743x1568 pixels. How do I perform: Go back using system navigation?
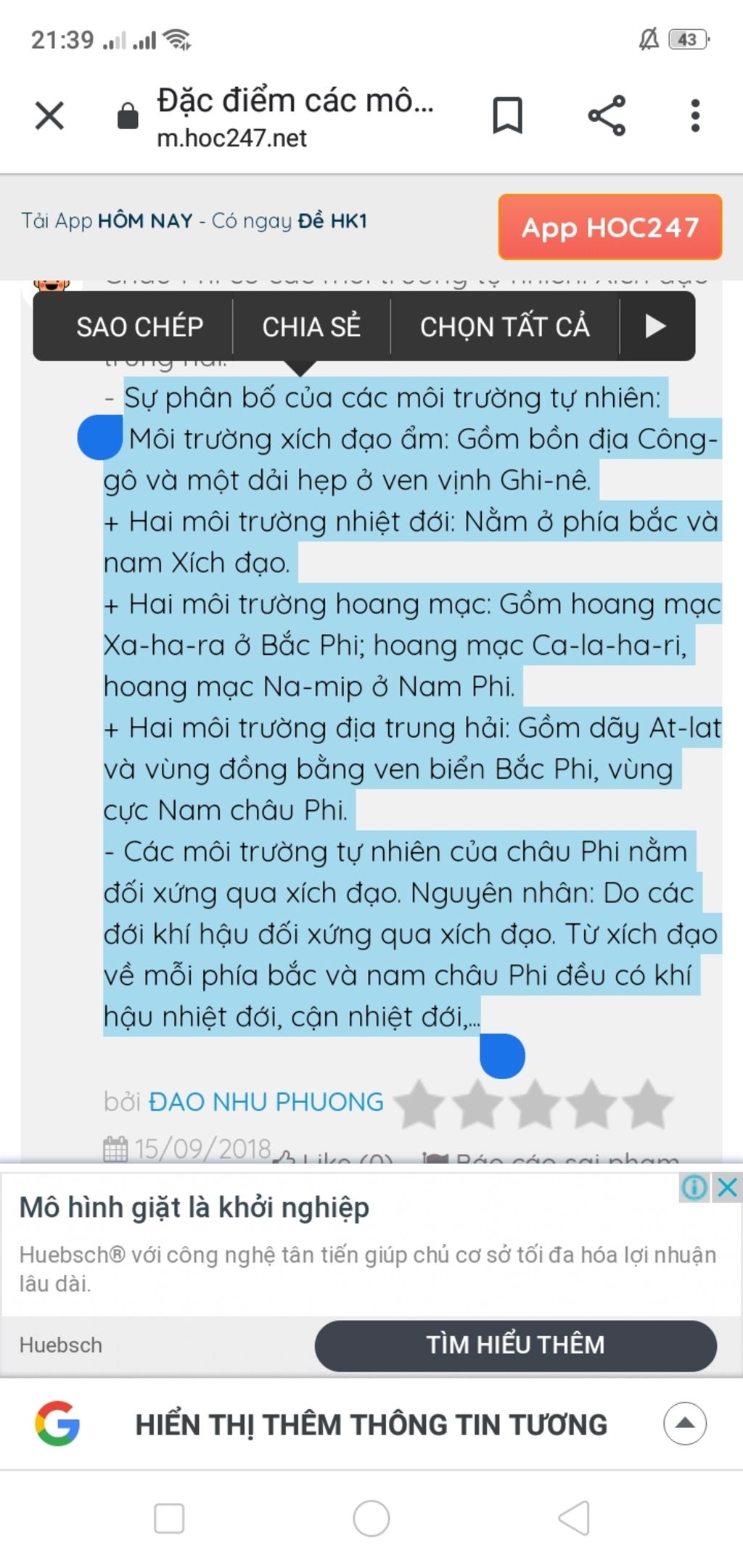pyautogui.click(x=573, y=1518)
